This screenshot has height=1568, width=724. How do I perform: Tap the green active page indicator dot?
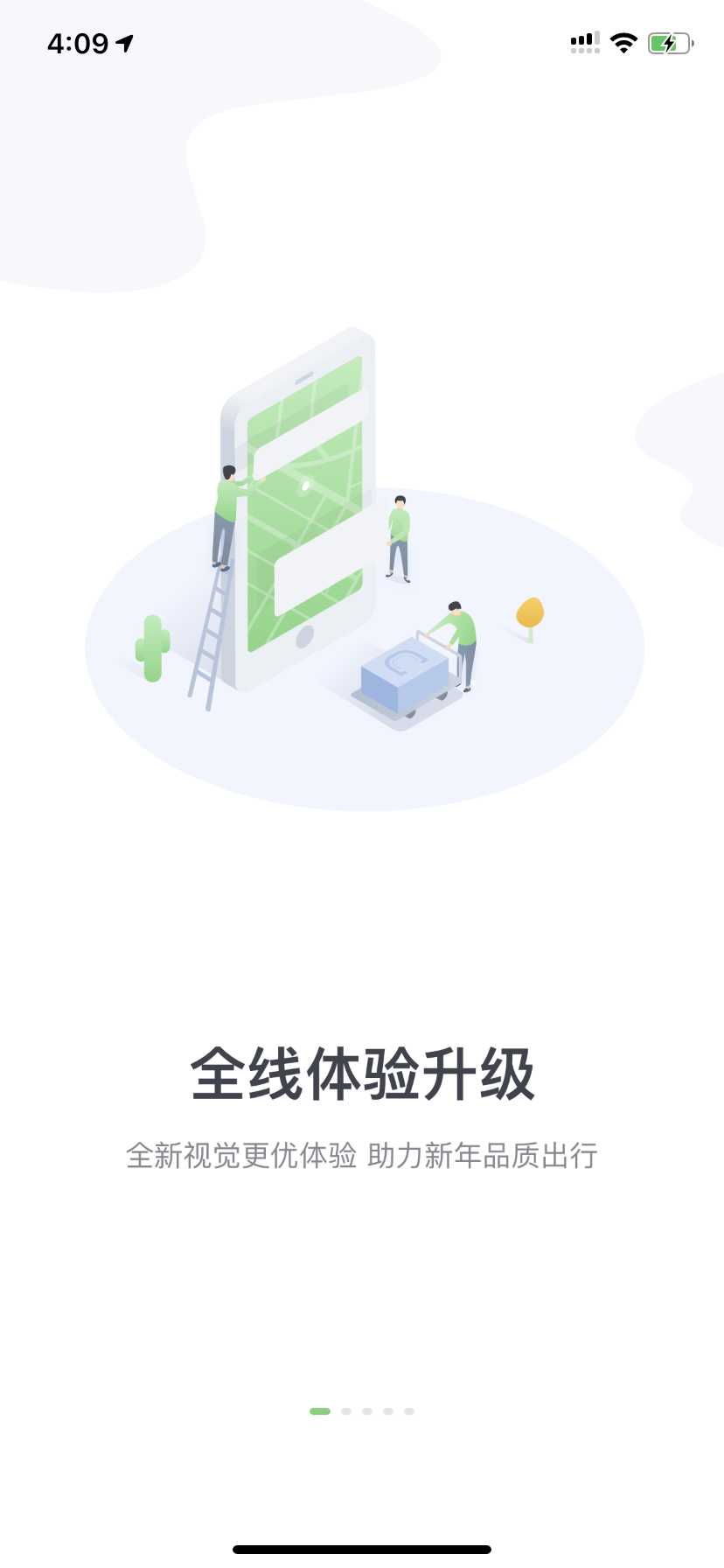320,1411
